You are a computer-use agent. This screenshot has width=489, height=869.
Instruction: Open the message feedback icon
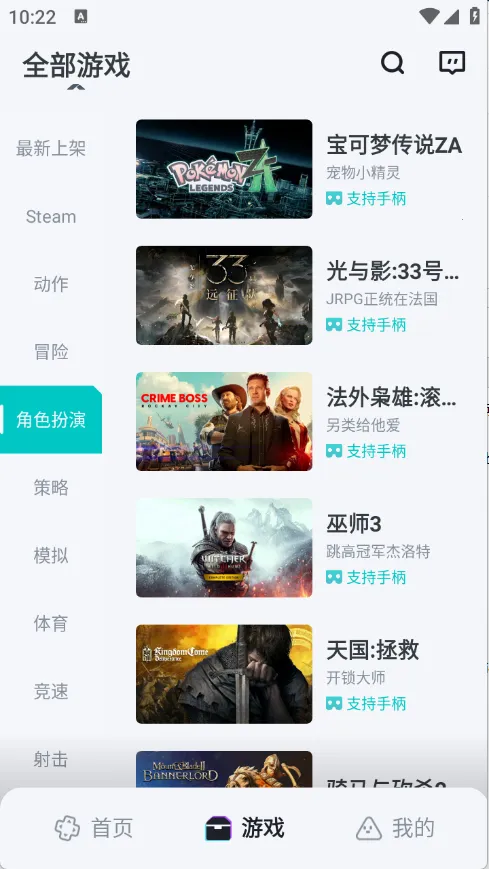click(452, 63)
